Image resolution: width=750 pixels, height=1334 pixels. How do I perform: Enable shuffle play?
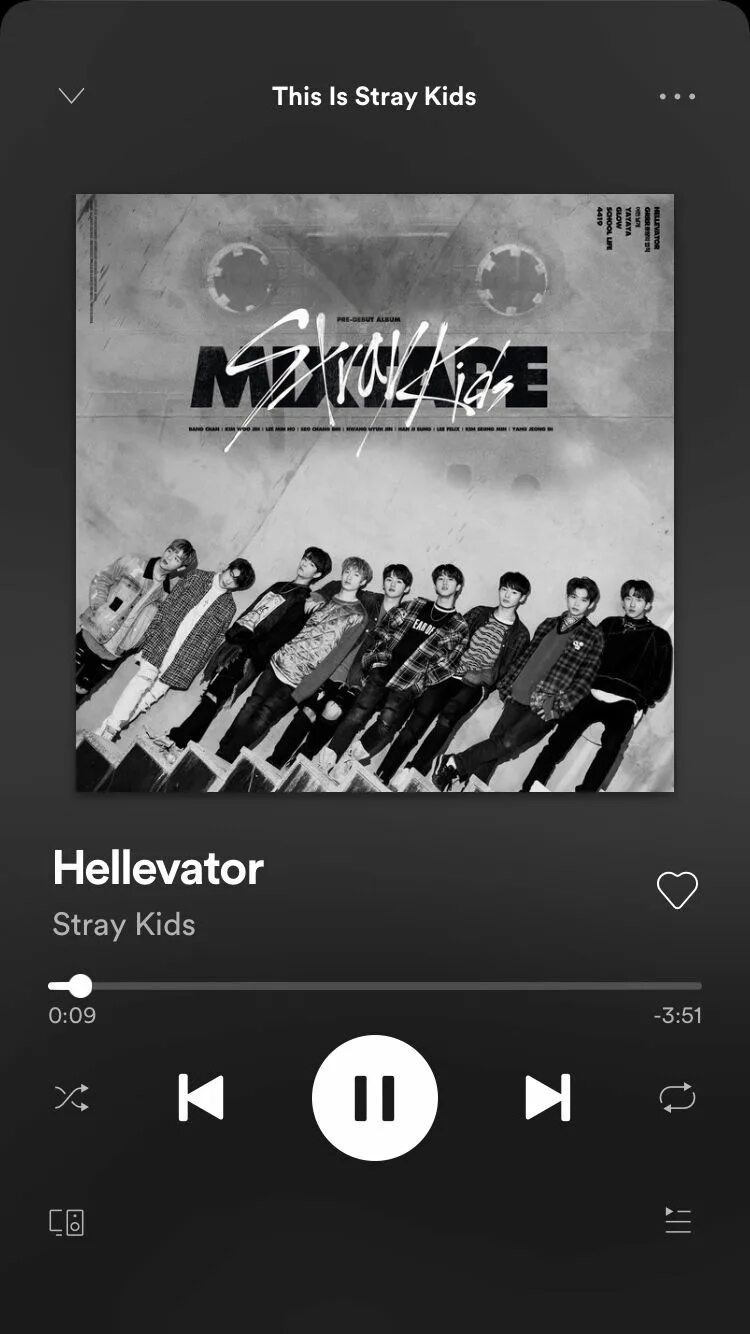pos(71,1098)
